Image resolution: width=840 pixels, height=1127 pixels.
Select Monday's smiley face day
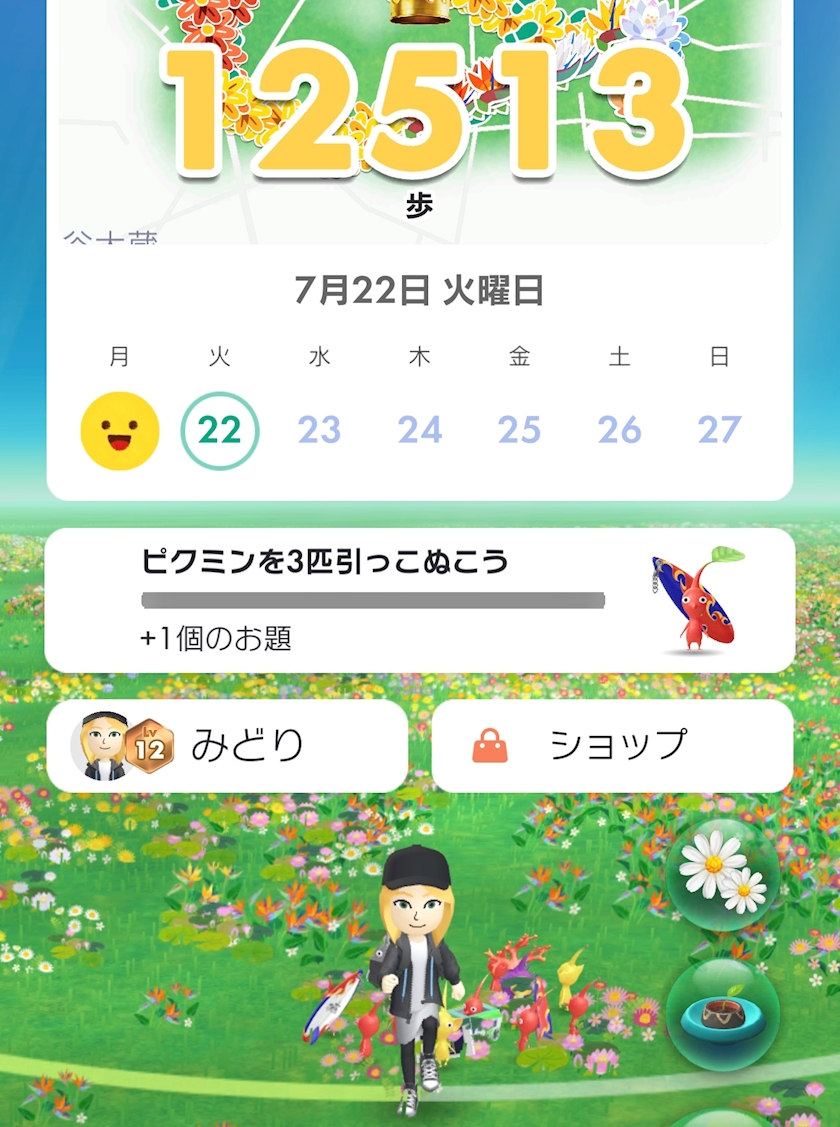pos(120,431)
